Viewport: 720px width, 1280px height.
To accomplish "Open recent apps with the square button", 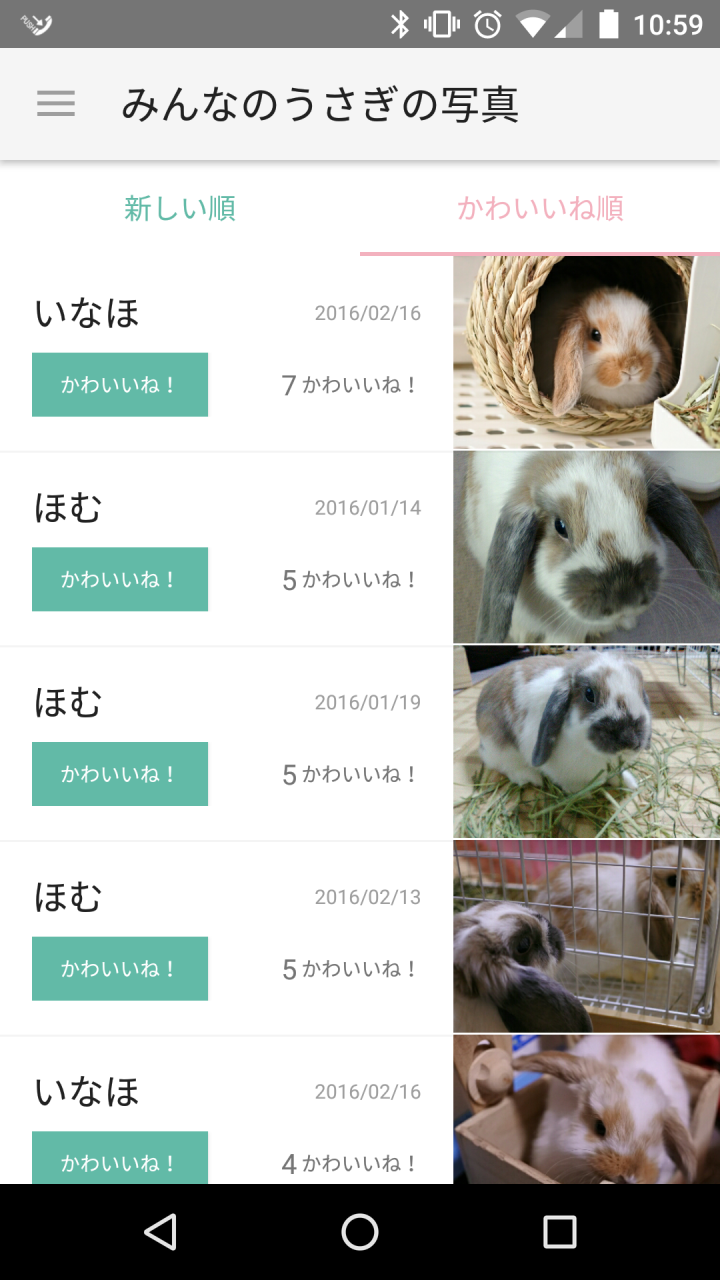I will [x=559, y=1232].
